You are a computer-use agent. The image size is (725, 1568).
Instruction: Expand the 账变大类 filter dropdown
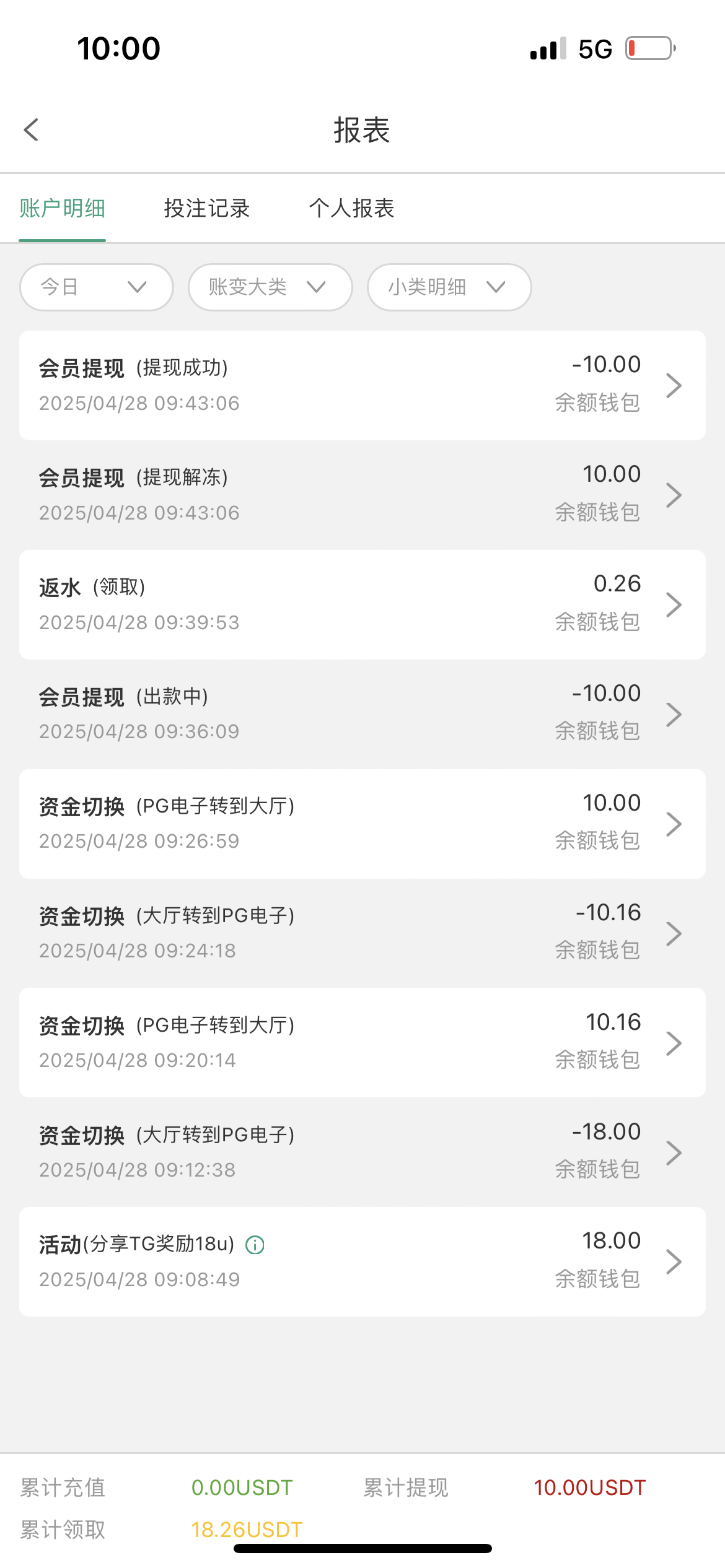tap(270, 287)
